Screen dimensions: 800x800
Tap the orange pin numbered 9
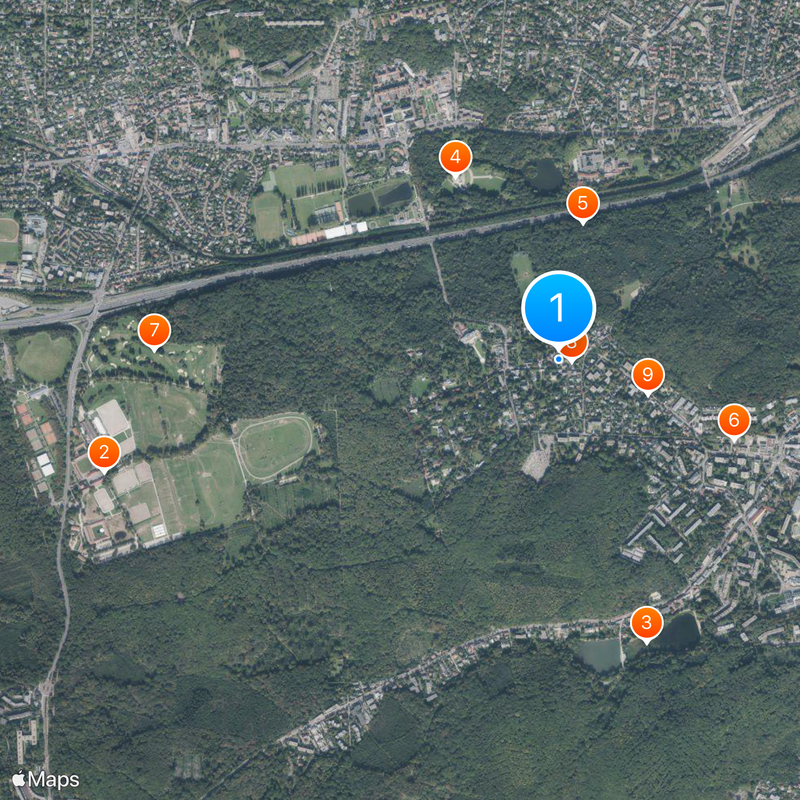(x=647, y=375)
